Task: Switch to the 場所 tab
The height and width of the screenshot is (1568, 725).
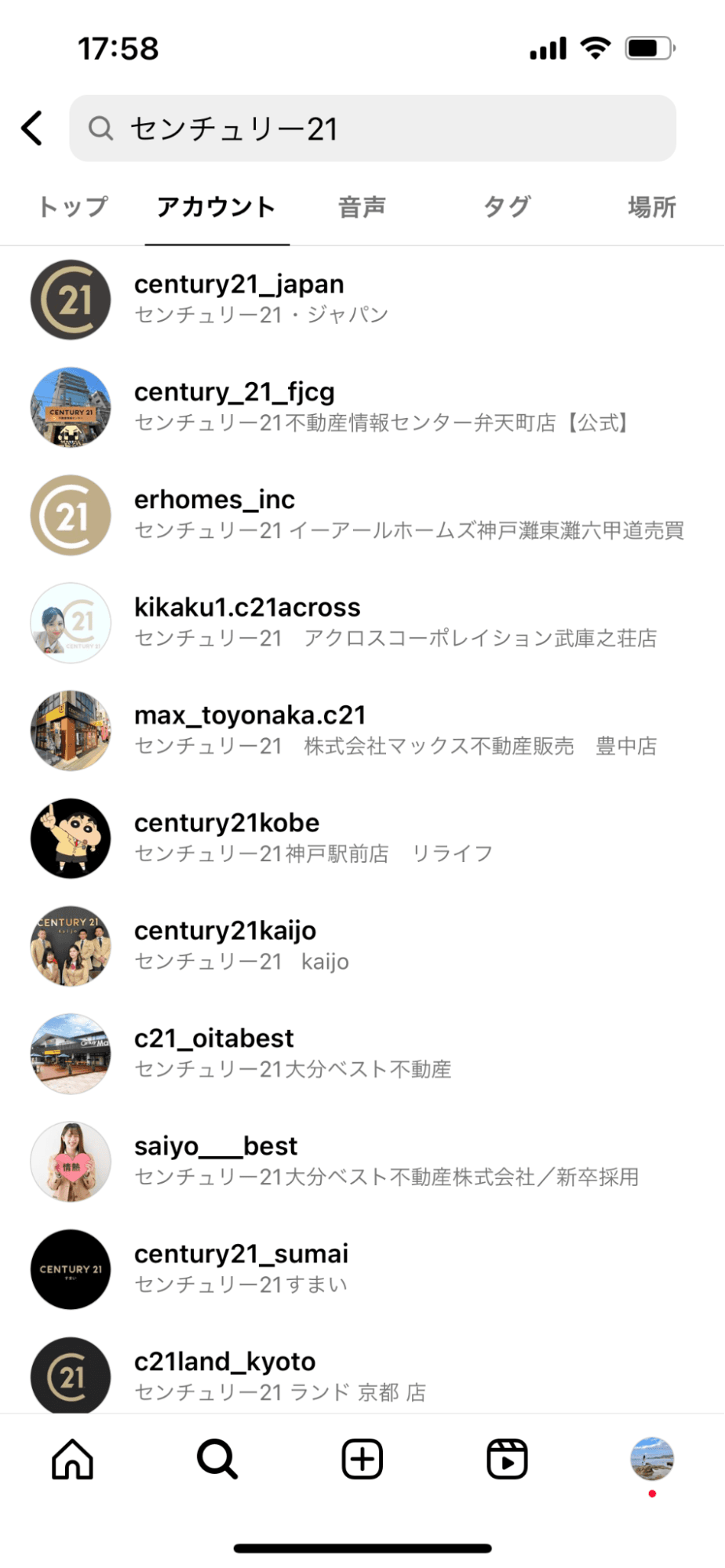Action: (x=651, y=207)
